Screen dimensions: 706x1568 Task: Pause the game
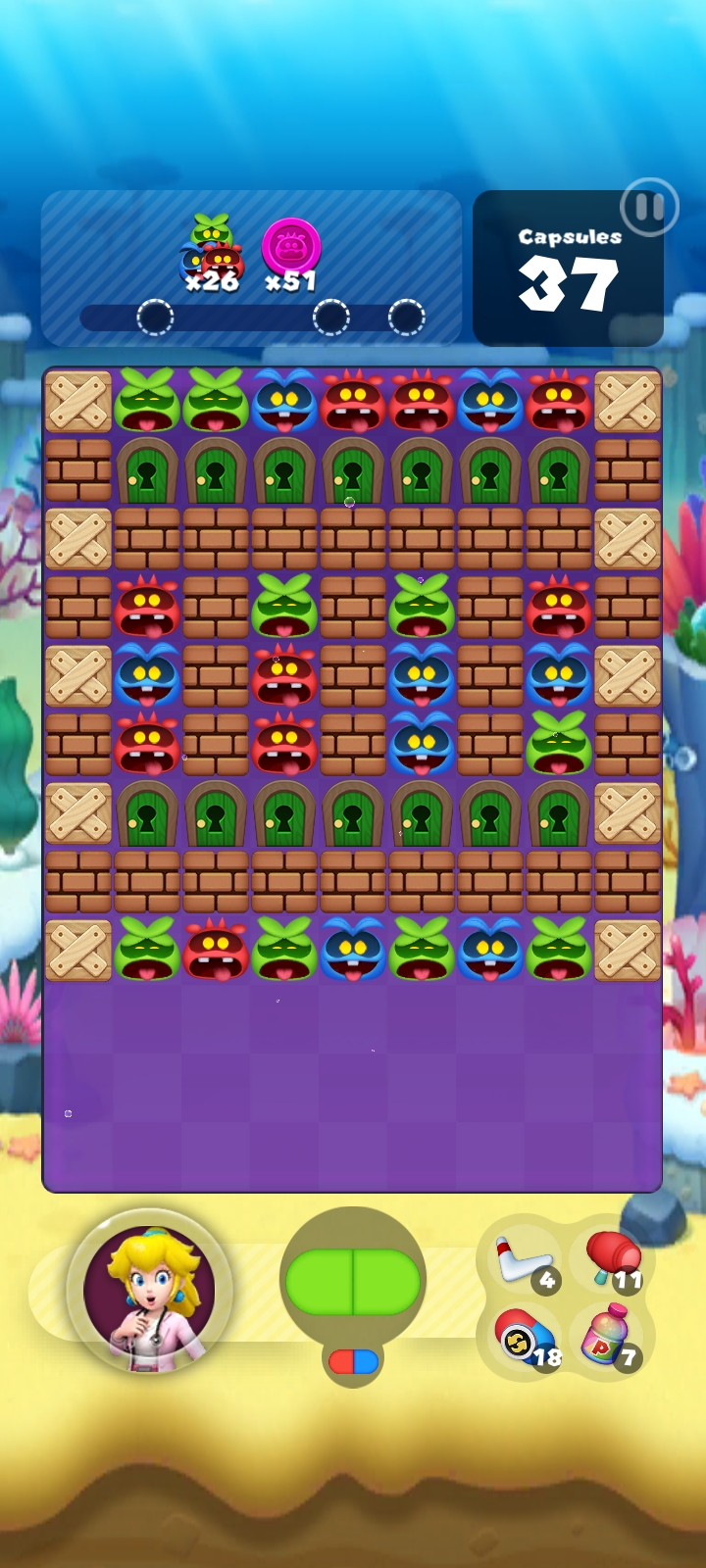(648, 207)
